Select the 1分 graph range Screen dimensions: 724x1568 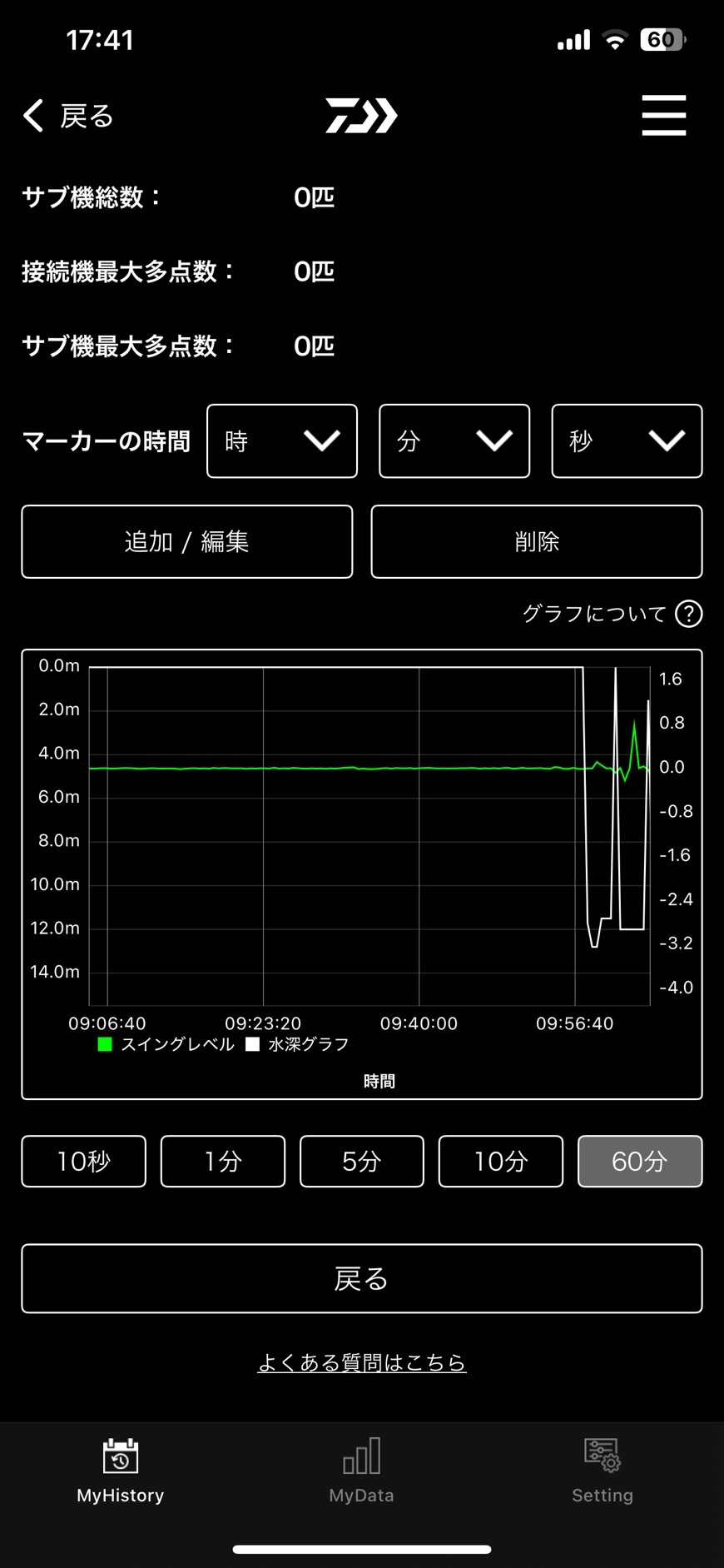pos(223,1161)
